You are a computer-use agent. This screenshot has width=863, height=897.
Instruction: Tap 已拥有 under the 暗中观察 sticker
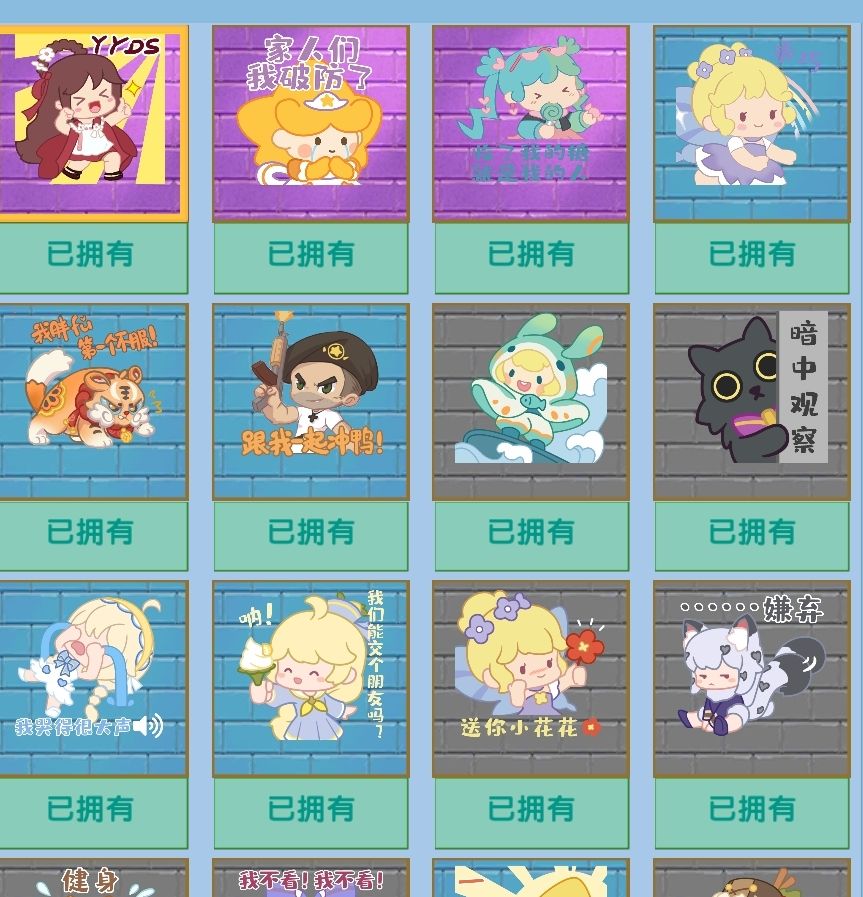pos(752,534)
